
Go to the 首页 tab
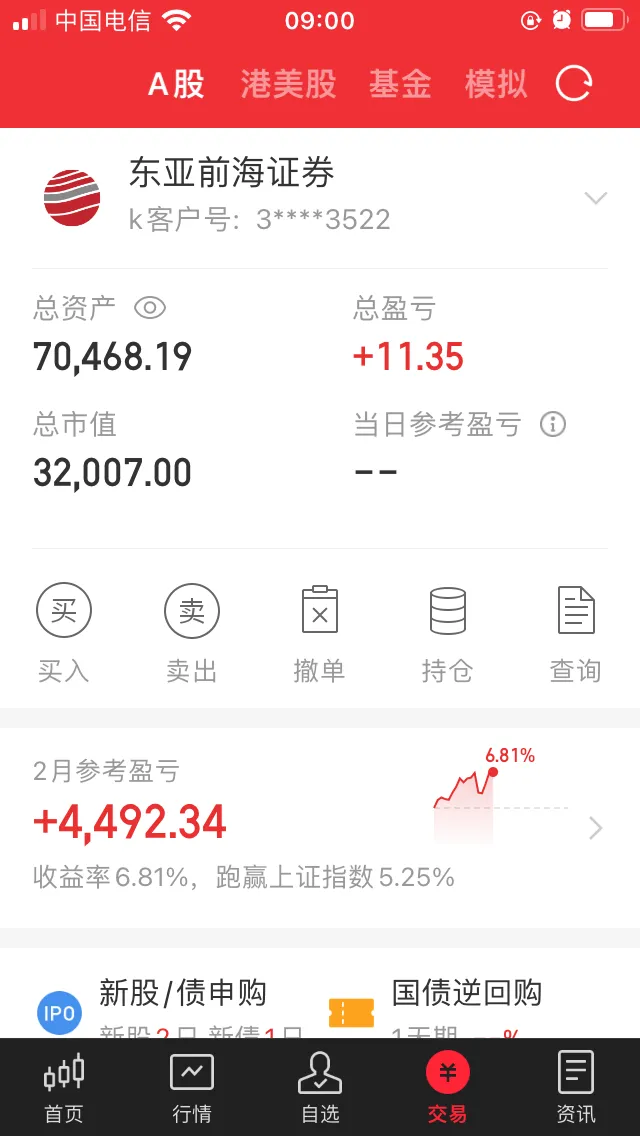(x=64, y=1087)
